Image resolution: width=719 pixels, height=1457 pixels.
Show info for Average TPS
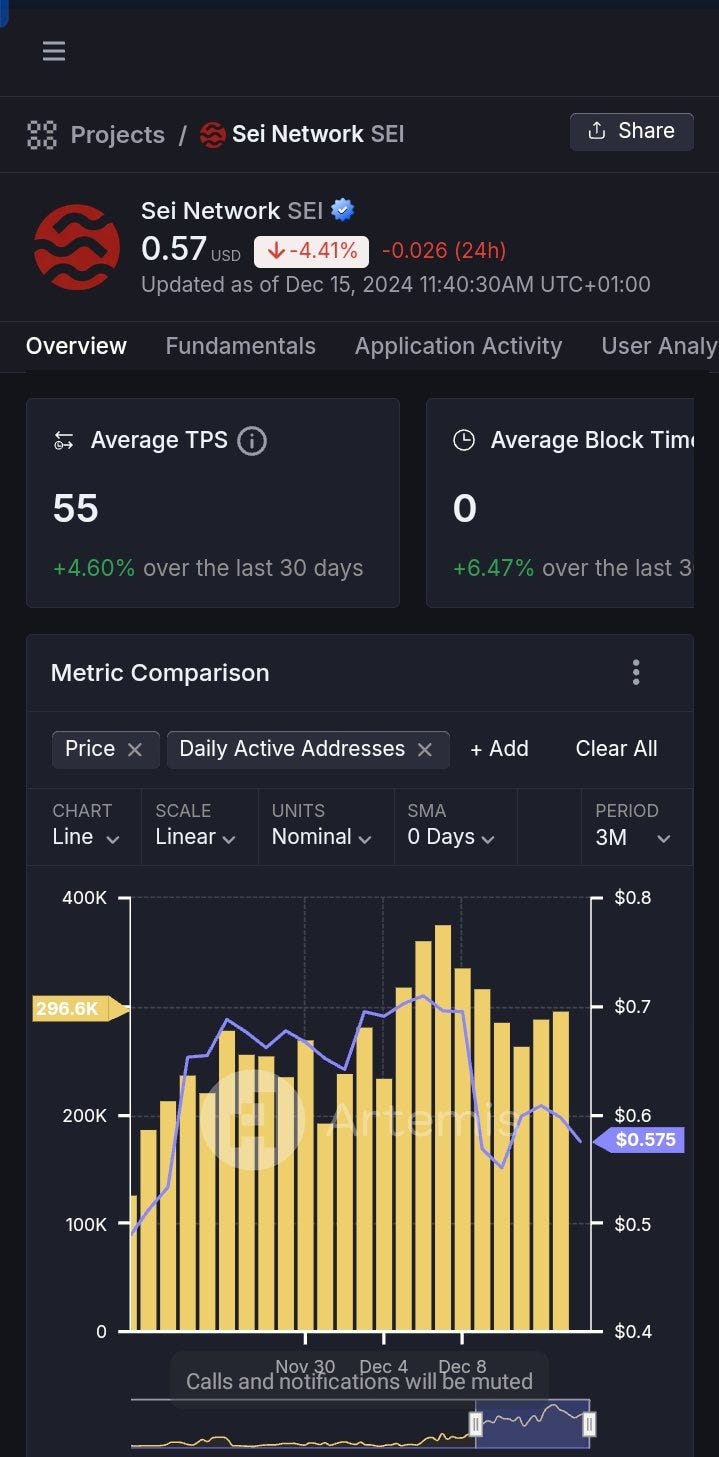pyautogui.click(x=252, y=440)
